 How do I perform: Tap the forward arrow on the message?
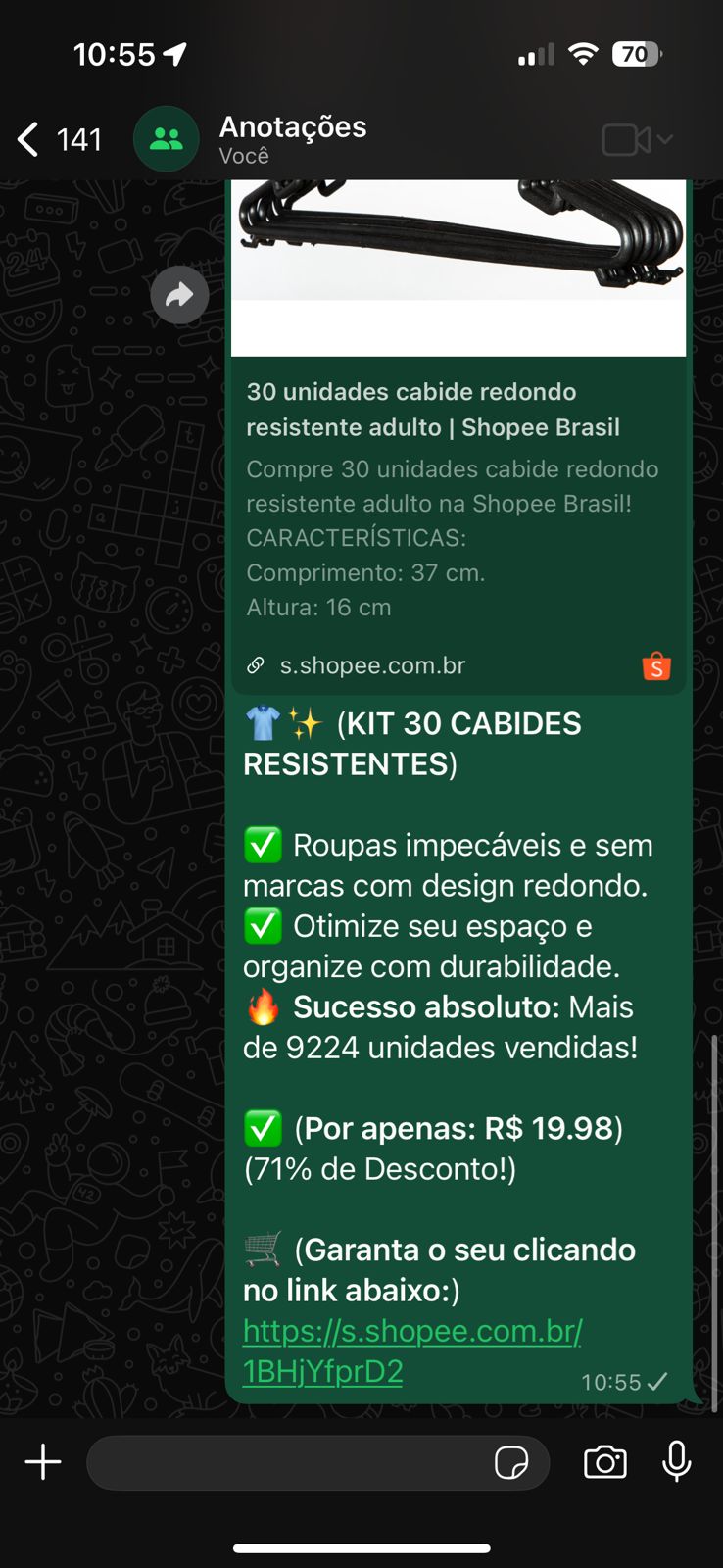(179, 294)
